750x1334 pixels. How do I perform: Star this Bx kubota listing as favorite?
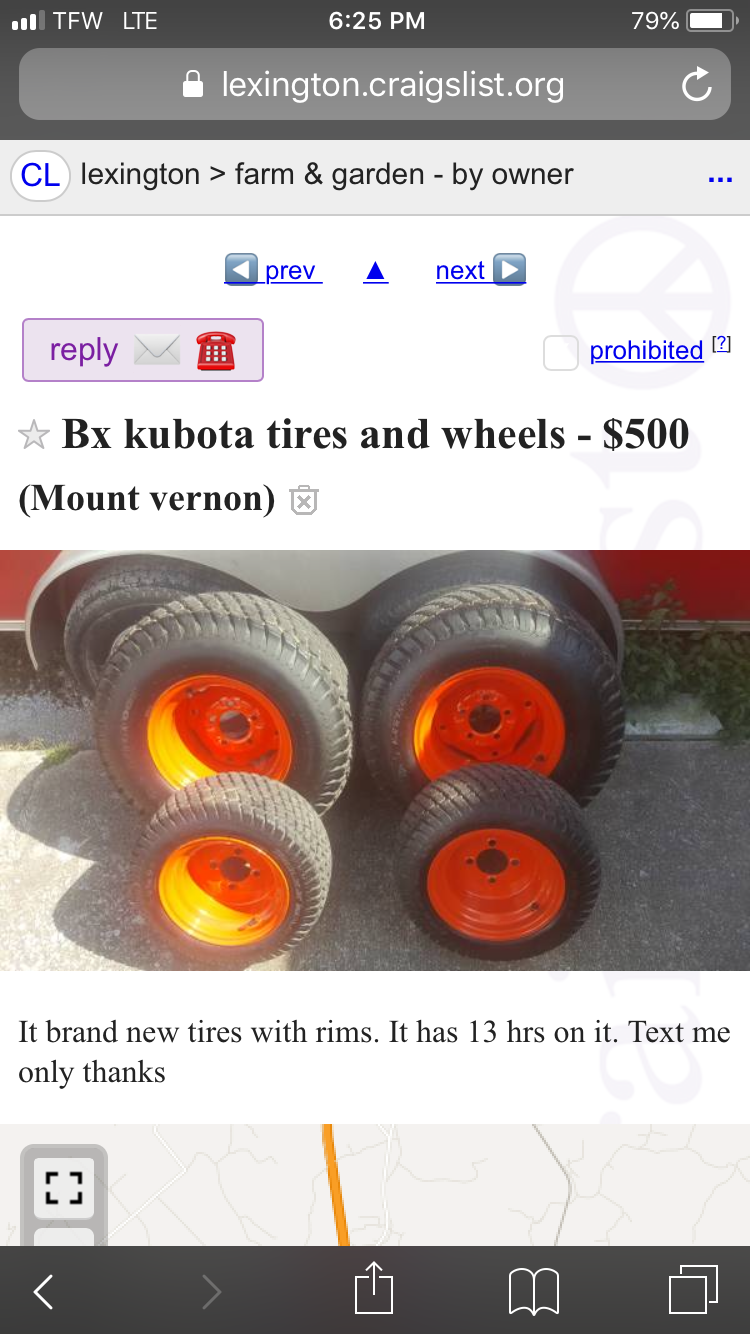pos(34,436)
